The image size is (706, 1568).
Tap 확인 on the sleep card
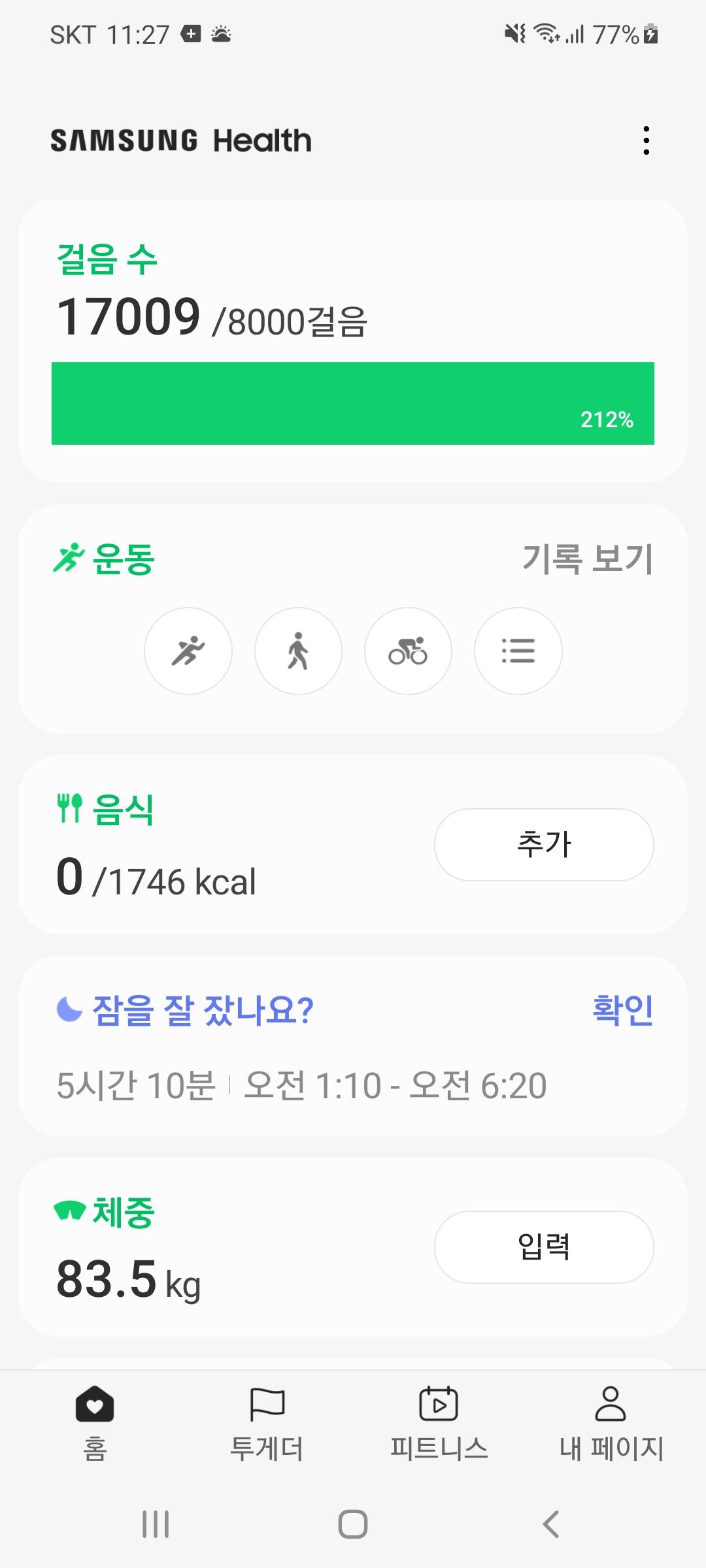[622, 1010]
